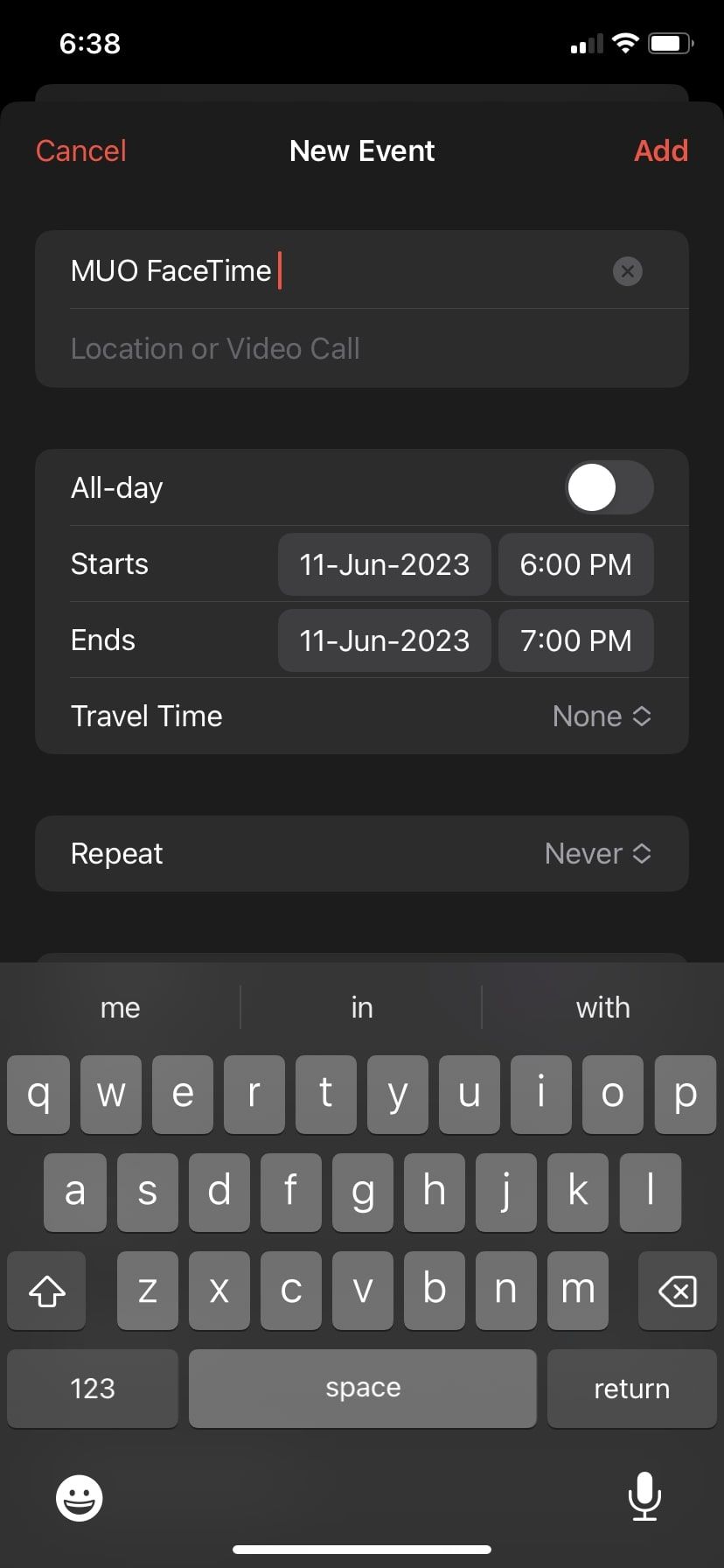Open the Repeat options set to Never
The height and width of the screenshot is (1568, 724).
point(599,853)
